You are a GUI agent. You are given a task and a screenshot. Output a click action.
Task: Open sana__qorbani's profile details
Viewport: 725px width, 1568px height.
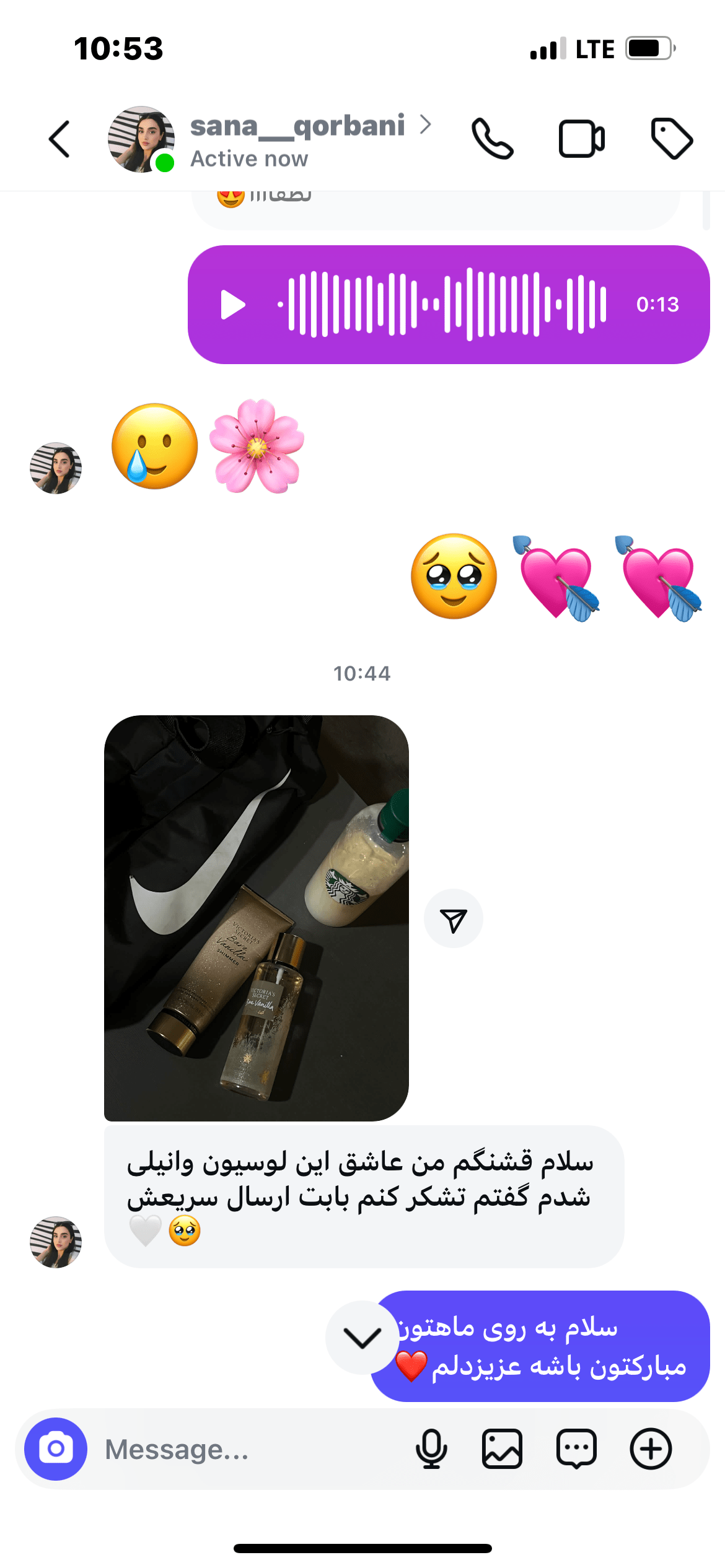tap(297, 127)
